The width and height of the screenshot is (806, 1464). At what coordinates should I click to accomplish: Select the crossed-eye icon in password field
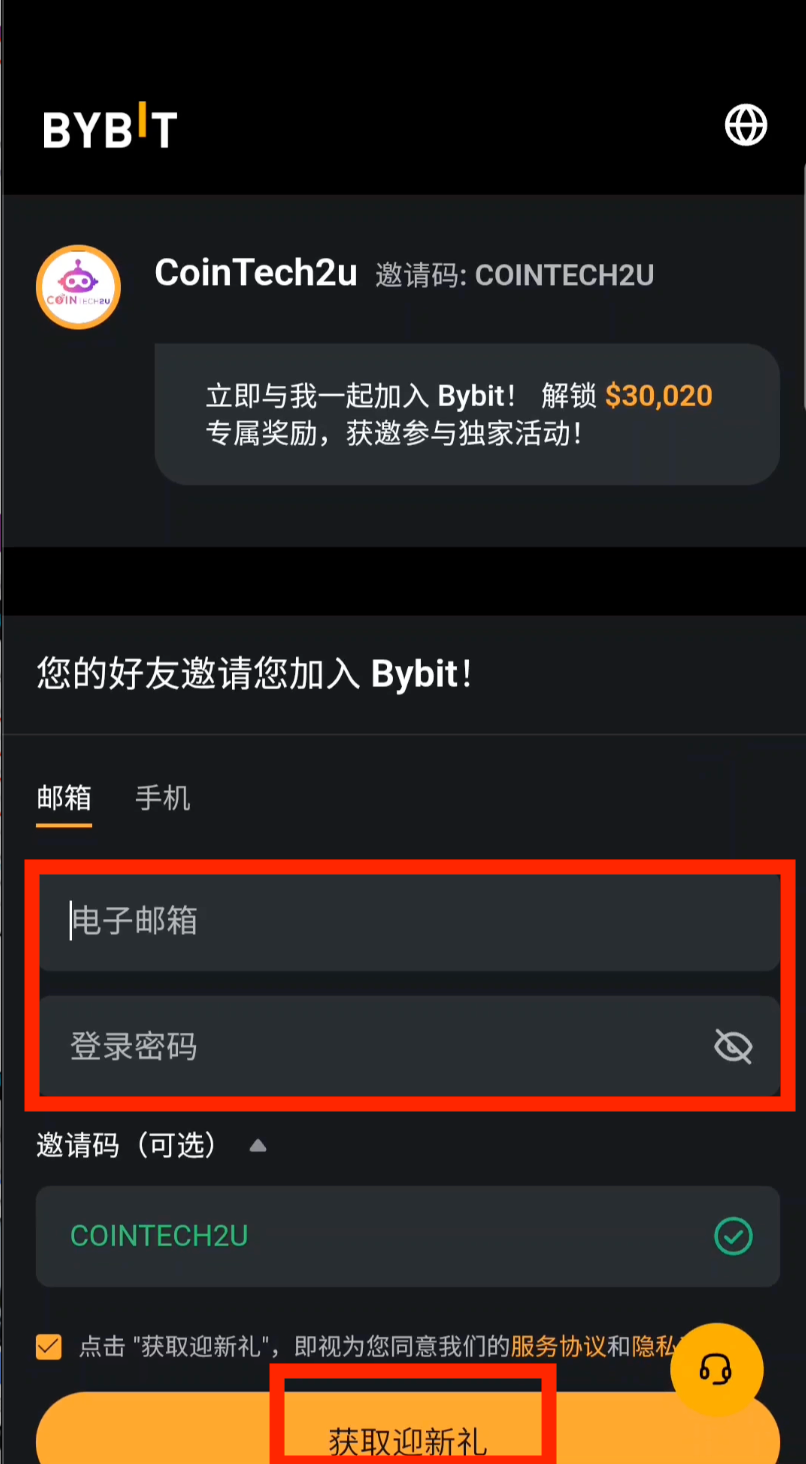[733, 1046]
